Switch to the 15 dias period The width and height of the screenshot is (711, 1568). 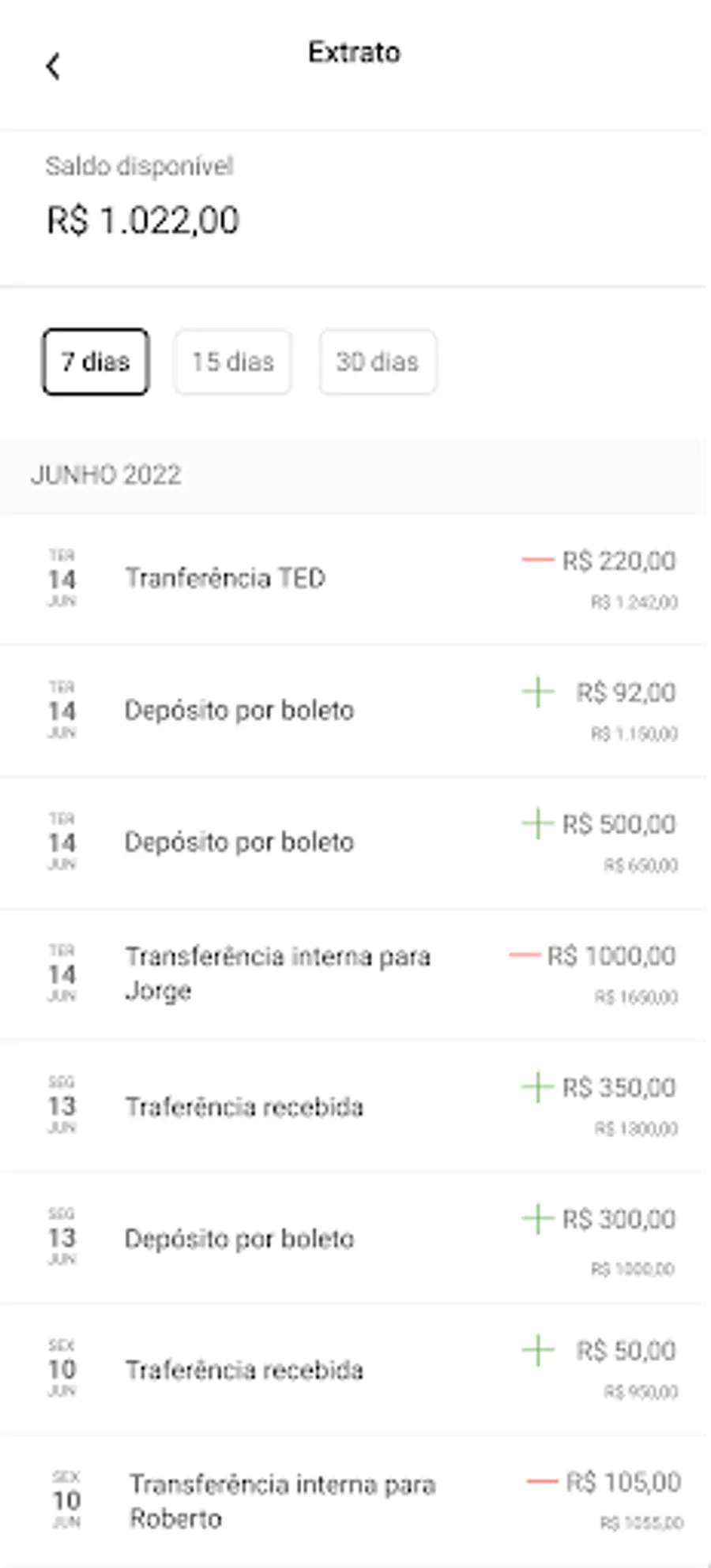tap(232, 362)
